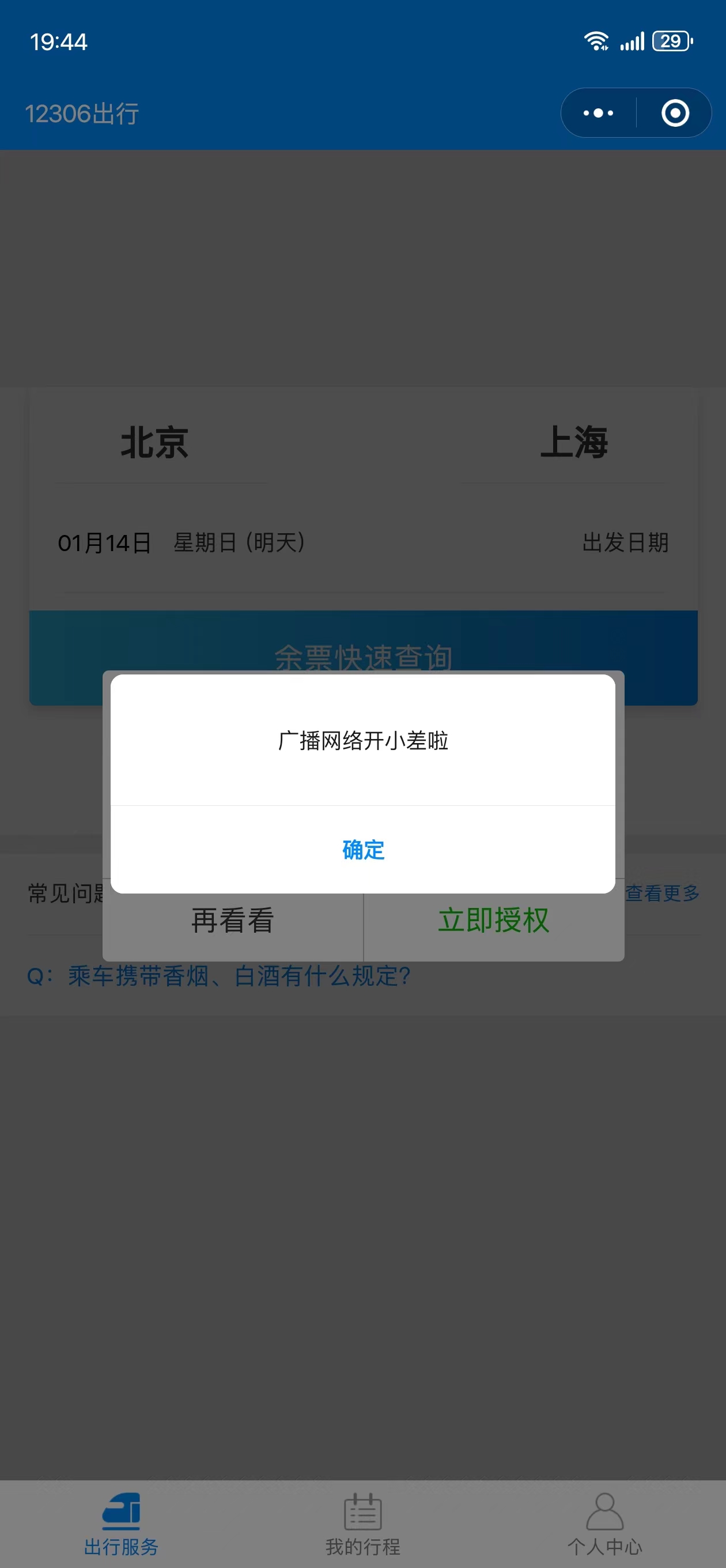Change destination city 上海
The width and height of the screenshot is (726, 1568).
click(x=573, y=443)
